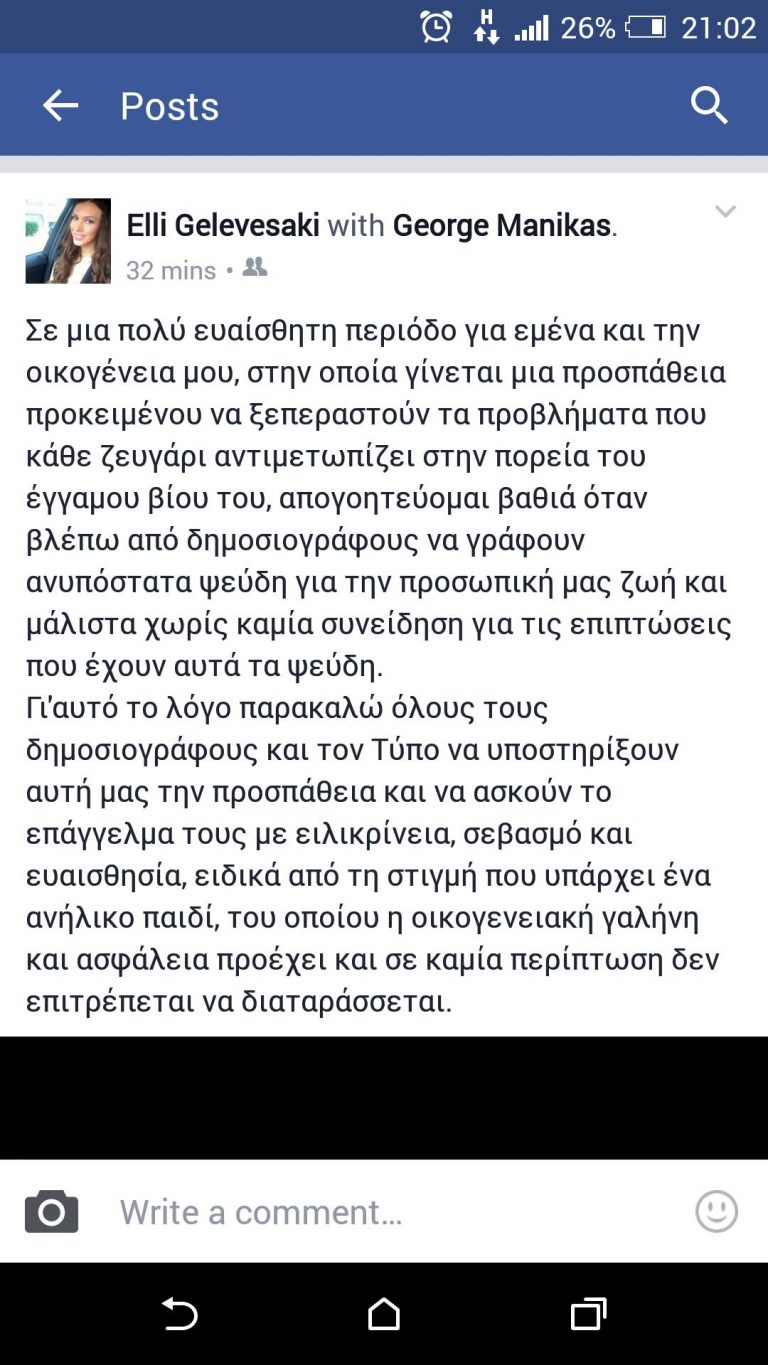The height and width of the screenshot is (1365, 768).
Task: Open search from the Posts header
Action: point(709,105)
